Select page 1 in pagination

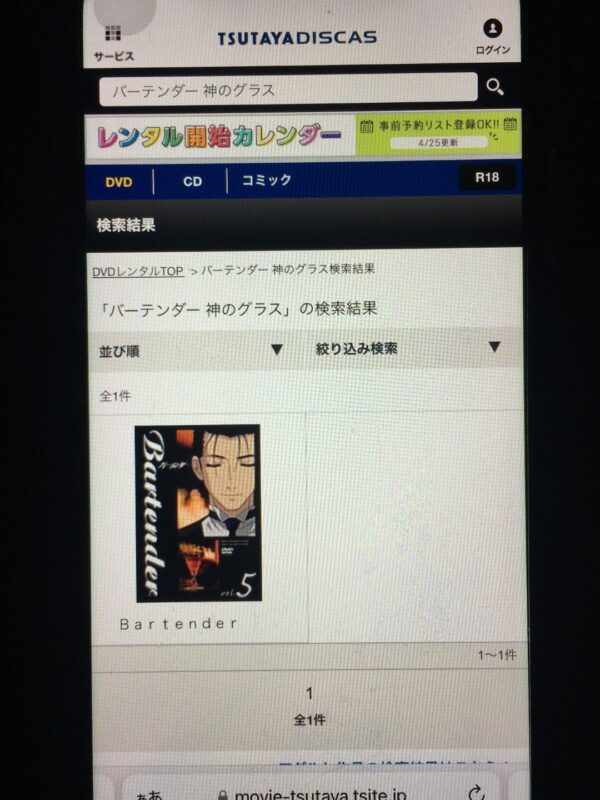pyautogui.click(x=310, y=693)
